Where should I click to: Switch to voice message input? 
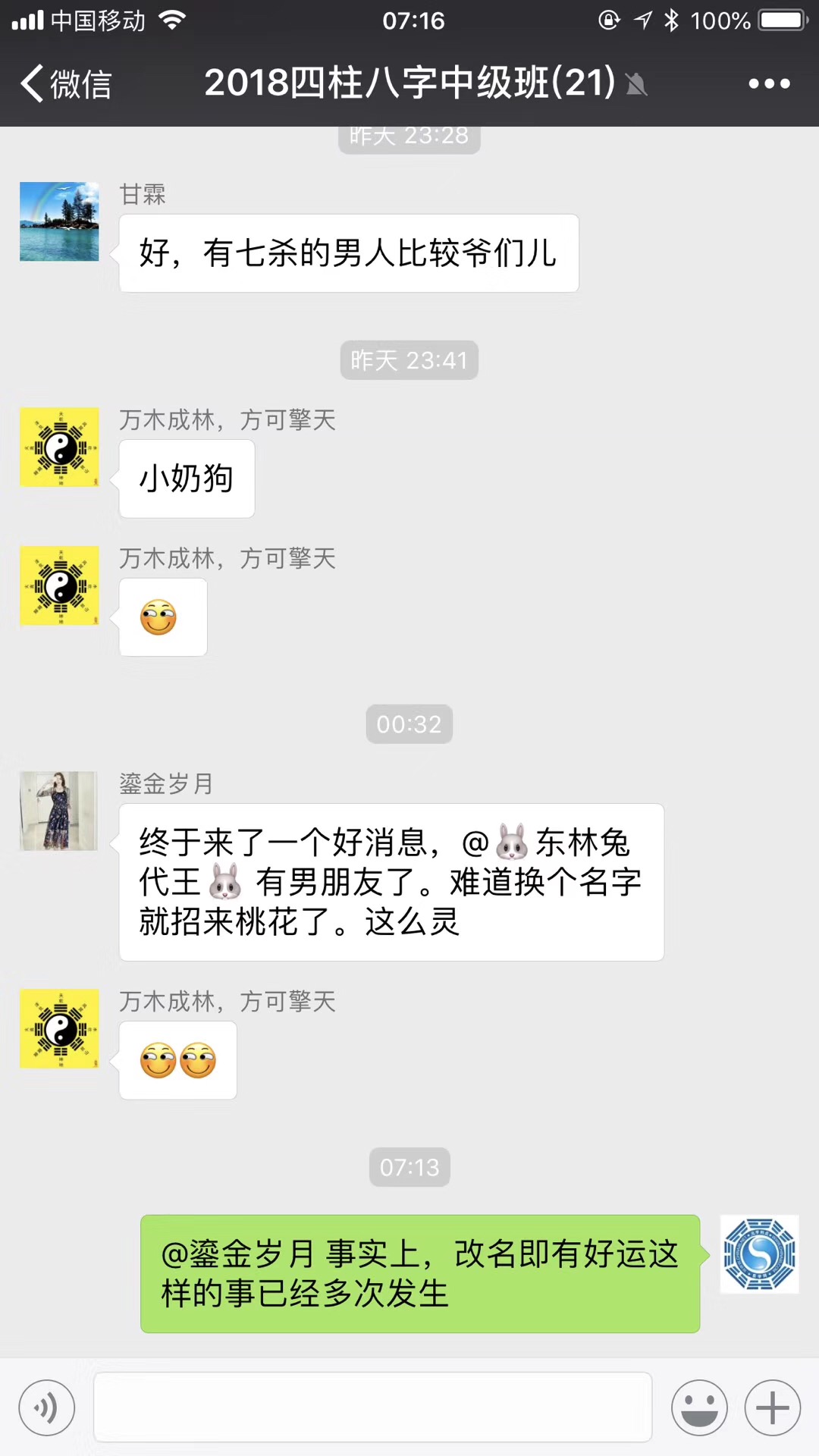[47, 1407]
